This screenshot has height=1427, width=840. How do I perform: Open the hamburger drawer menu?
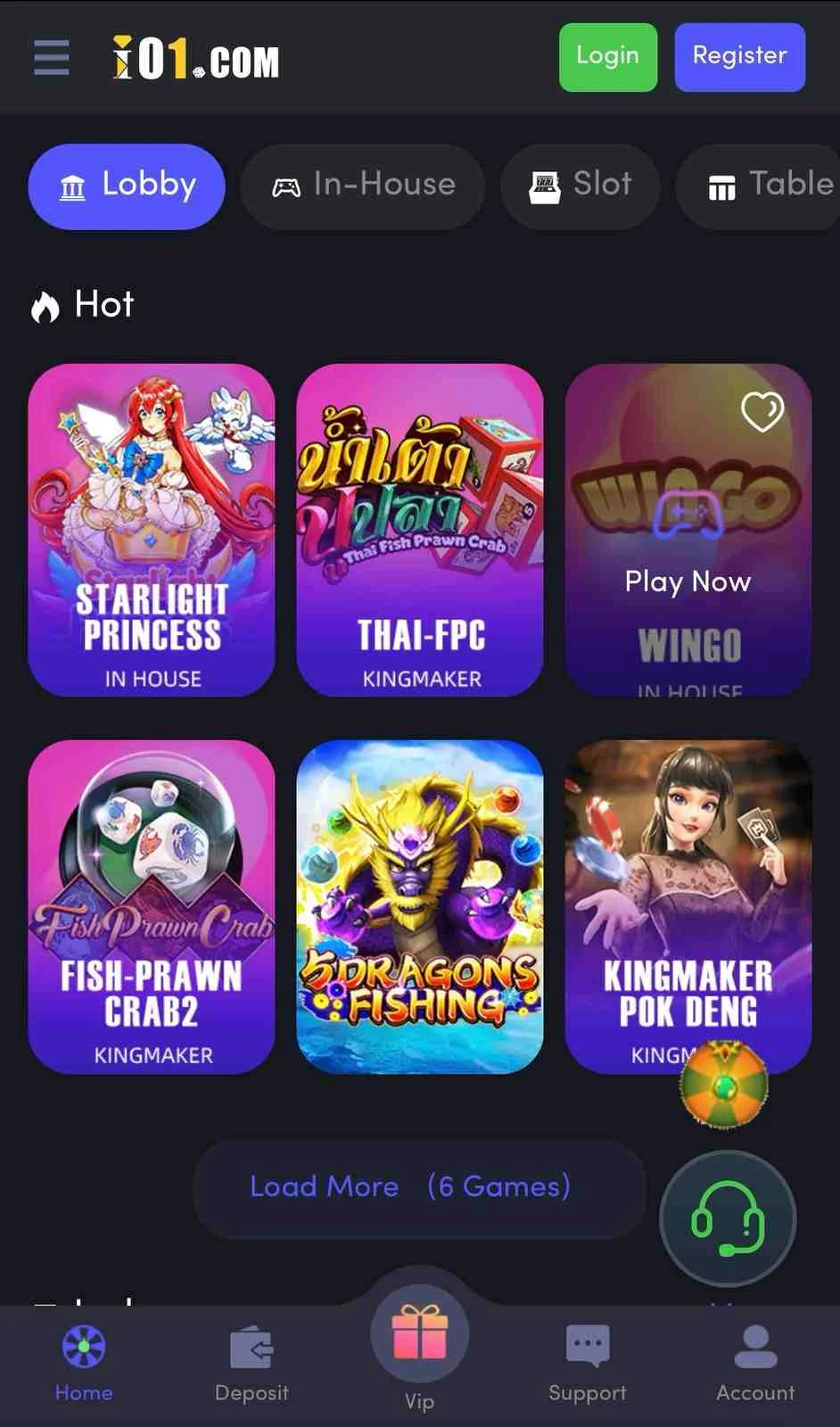(x=52, y=58)
